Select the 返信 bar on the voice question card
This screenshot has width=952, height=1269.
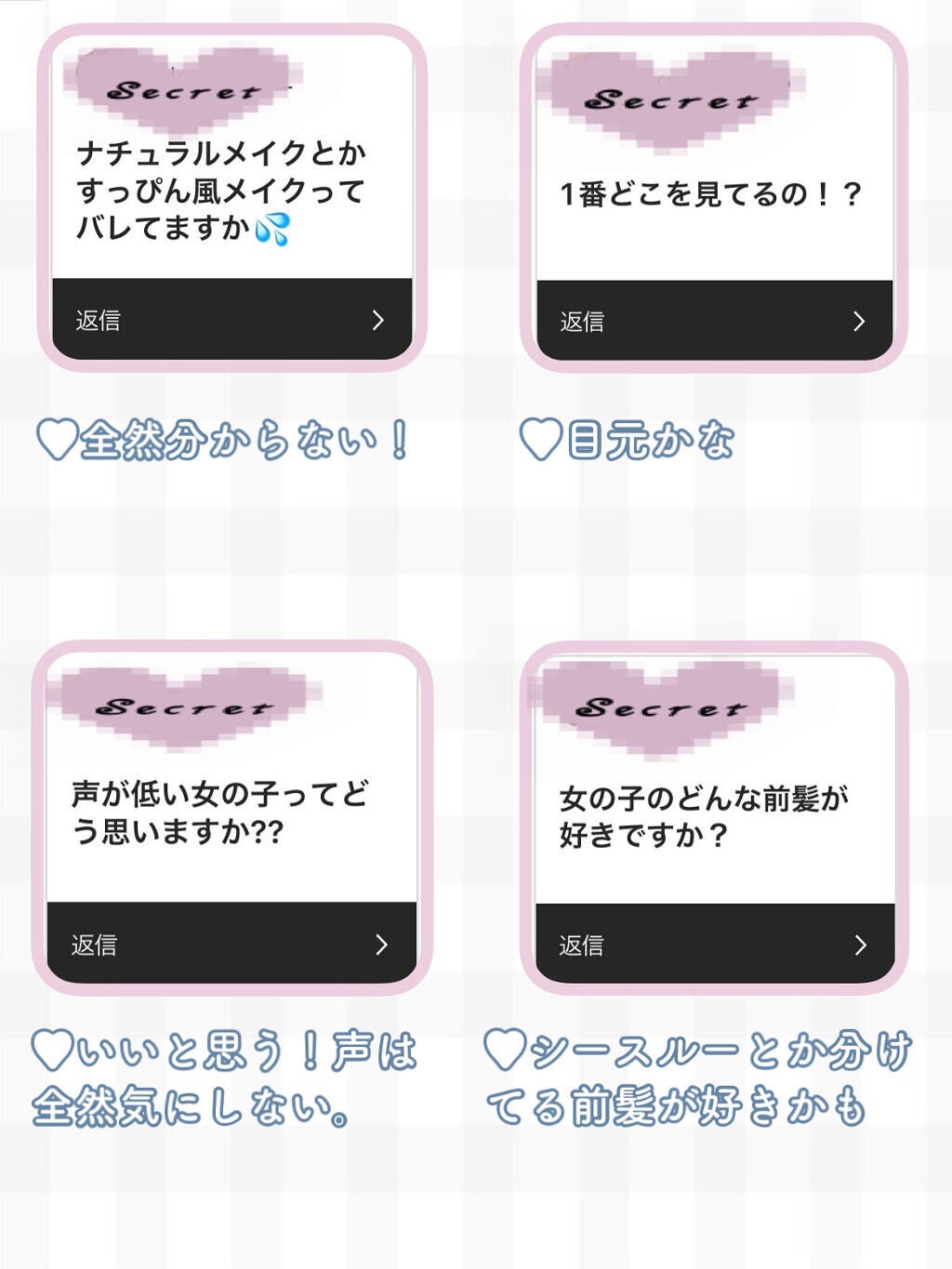coord(223,945)
